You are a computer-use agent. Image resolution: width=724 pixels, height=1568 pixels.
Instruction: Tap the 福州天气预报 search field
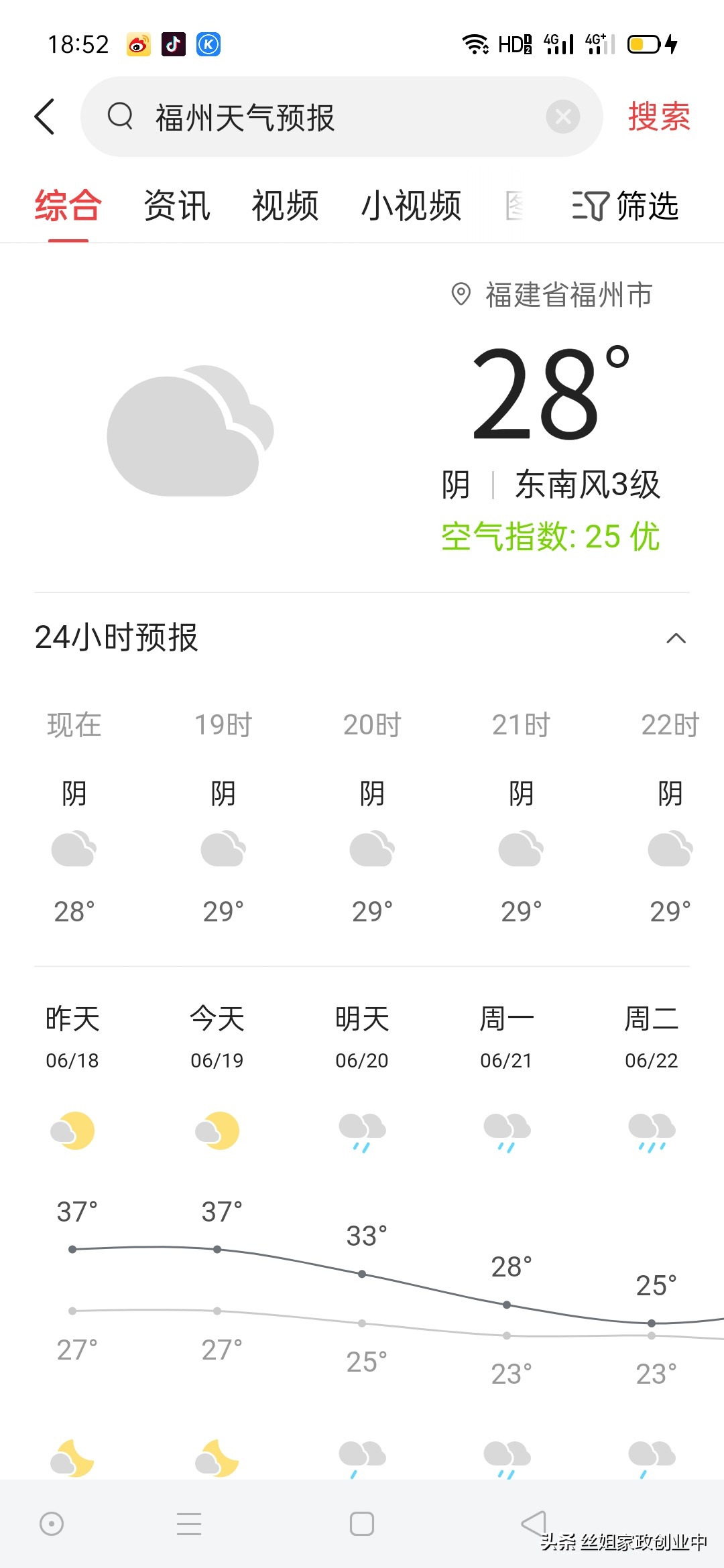pos(341,117)
